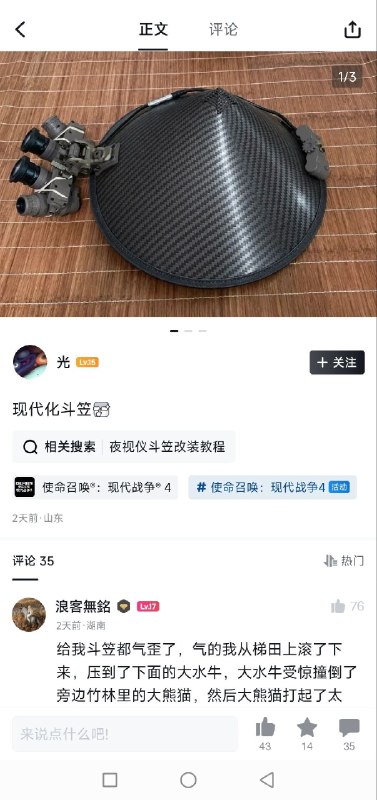Share this post via top-right icon
377x800 pixels.
pyautogui.click(x=353, y=30)
